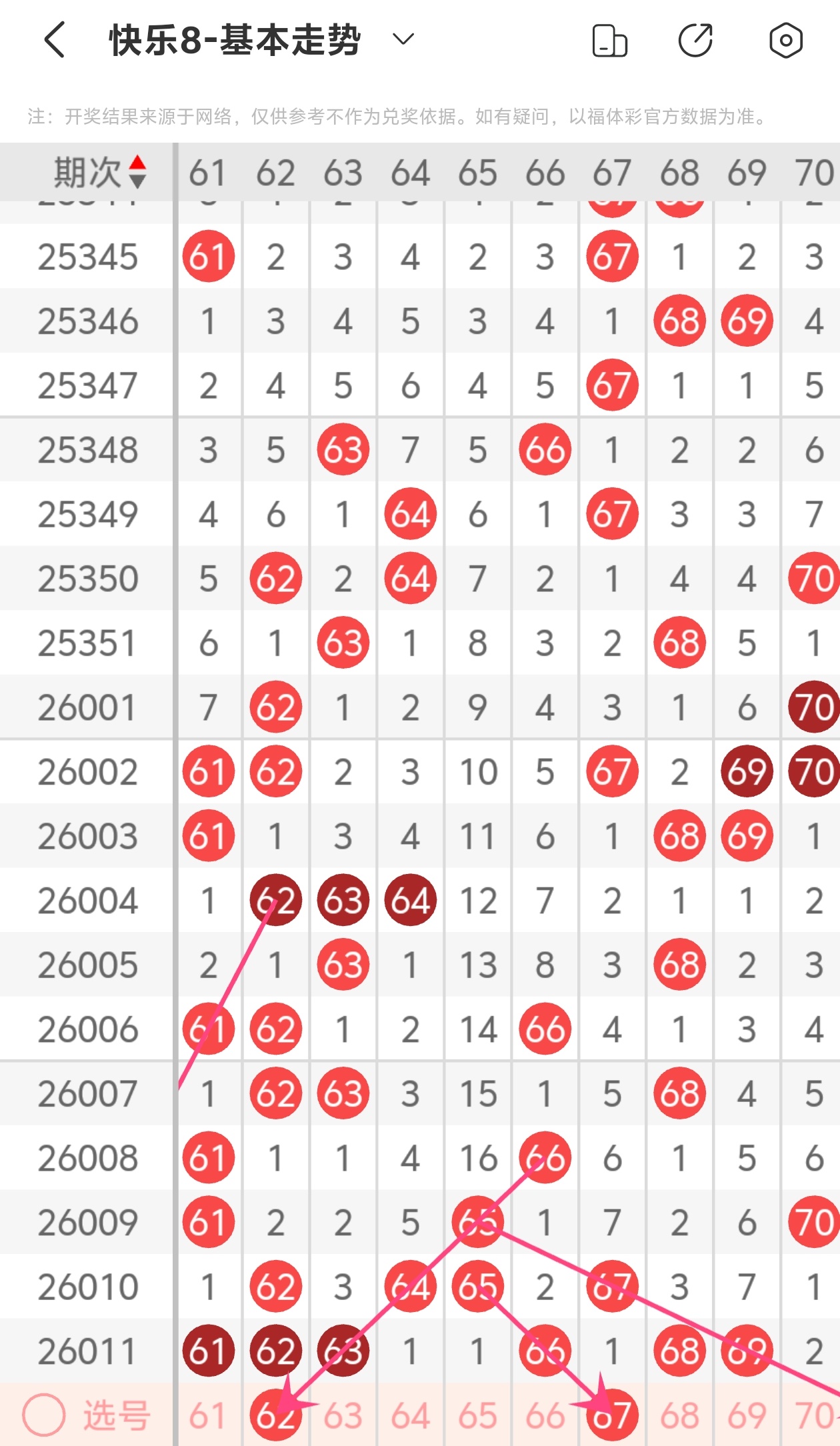Select number 65 in the 选号 row
Viewport: 840px width, 1446px height.
click(x=477, y=1415)
